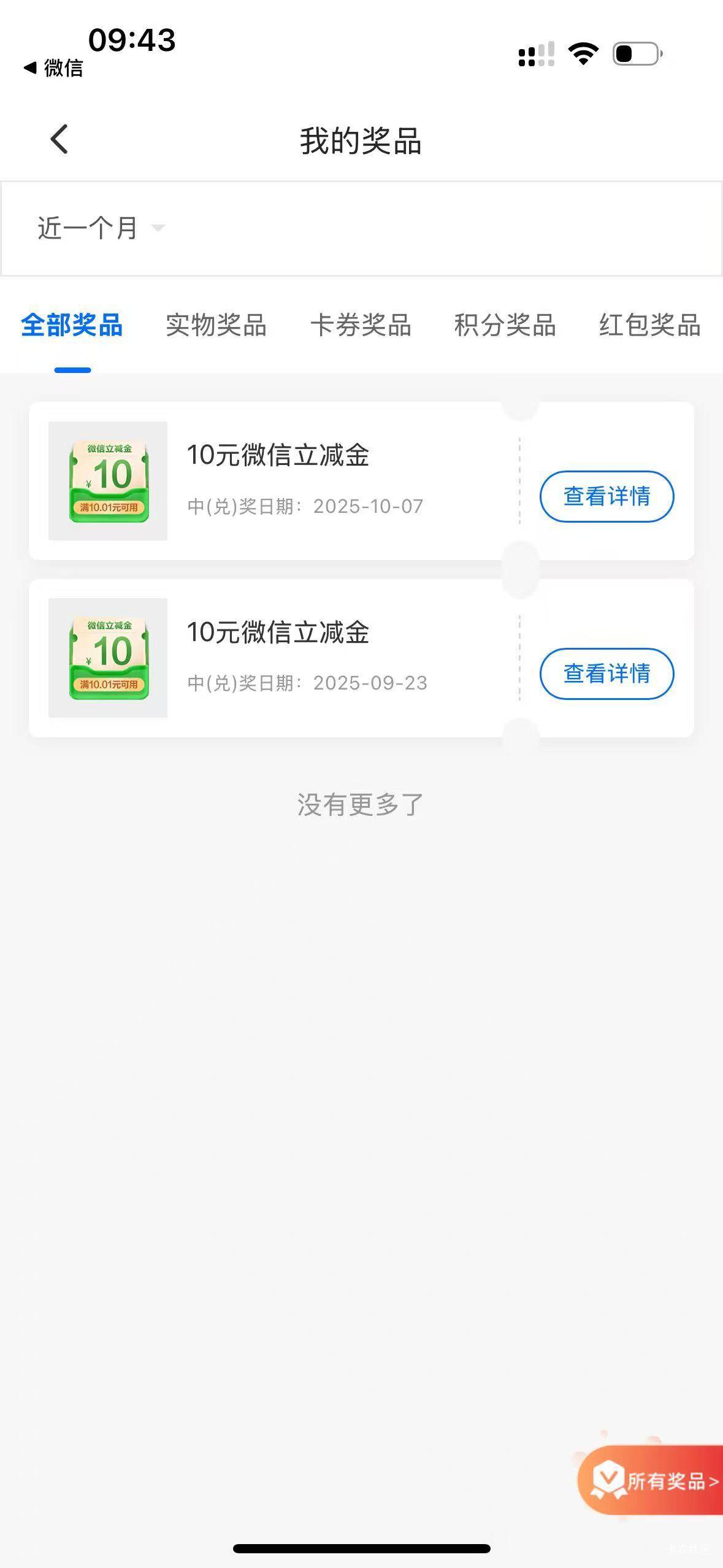Return to 微信 via status bar link
This screenshot has width=723, height=1568.
click(x=53, y=67)
